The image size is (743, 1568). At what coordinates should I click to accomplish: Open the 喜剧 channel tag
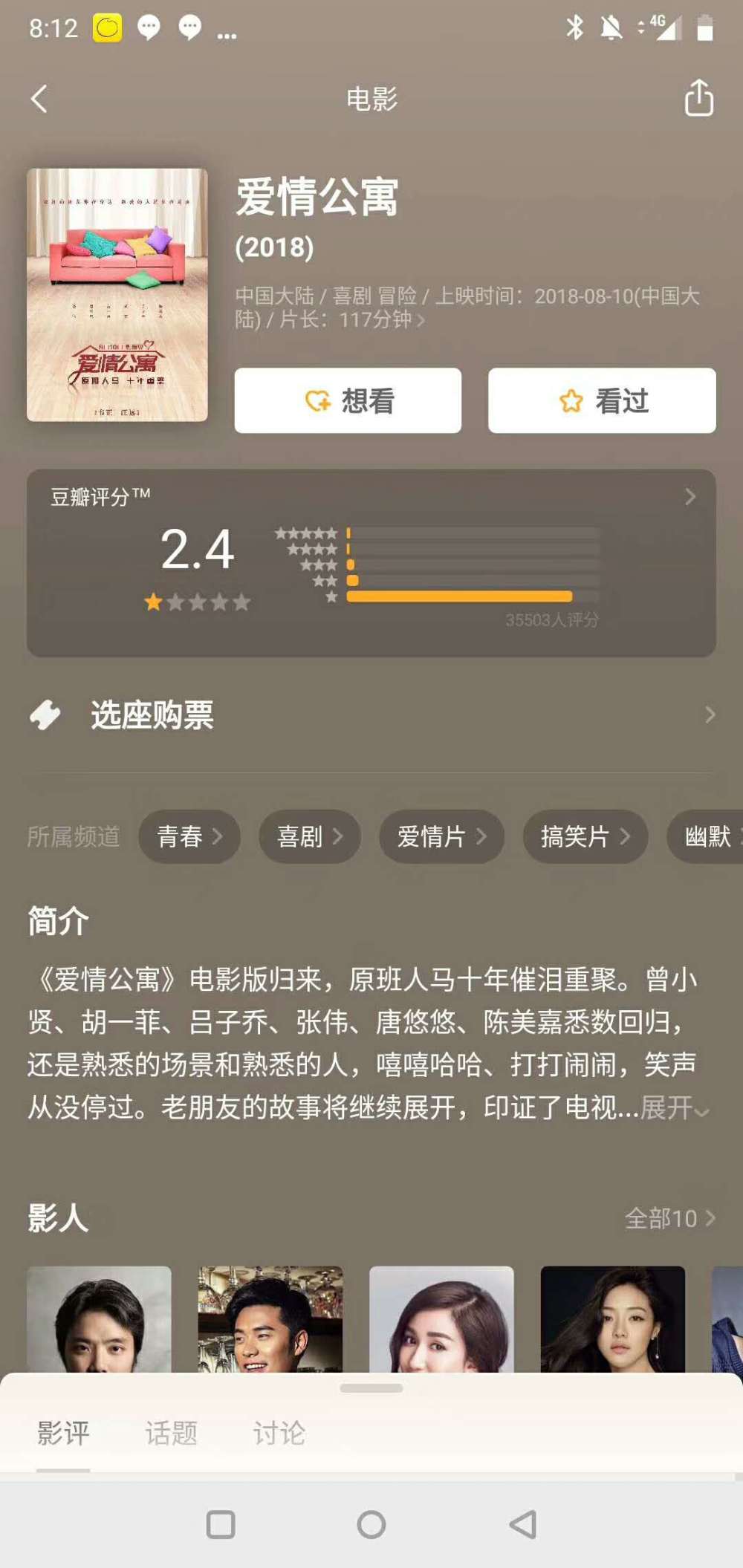click(309, 836)
